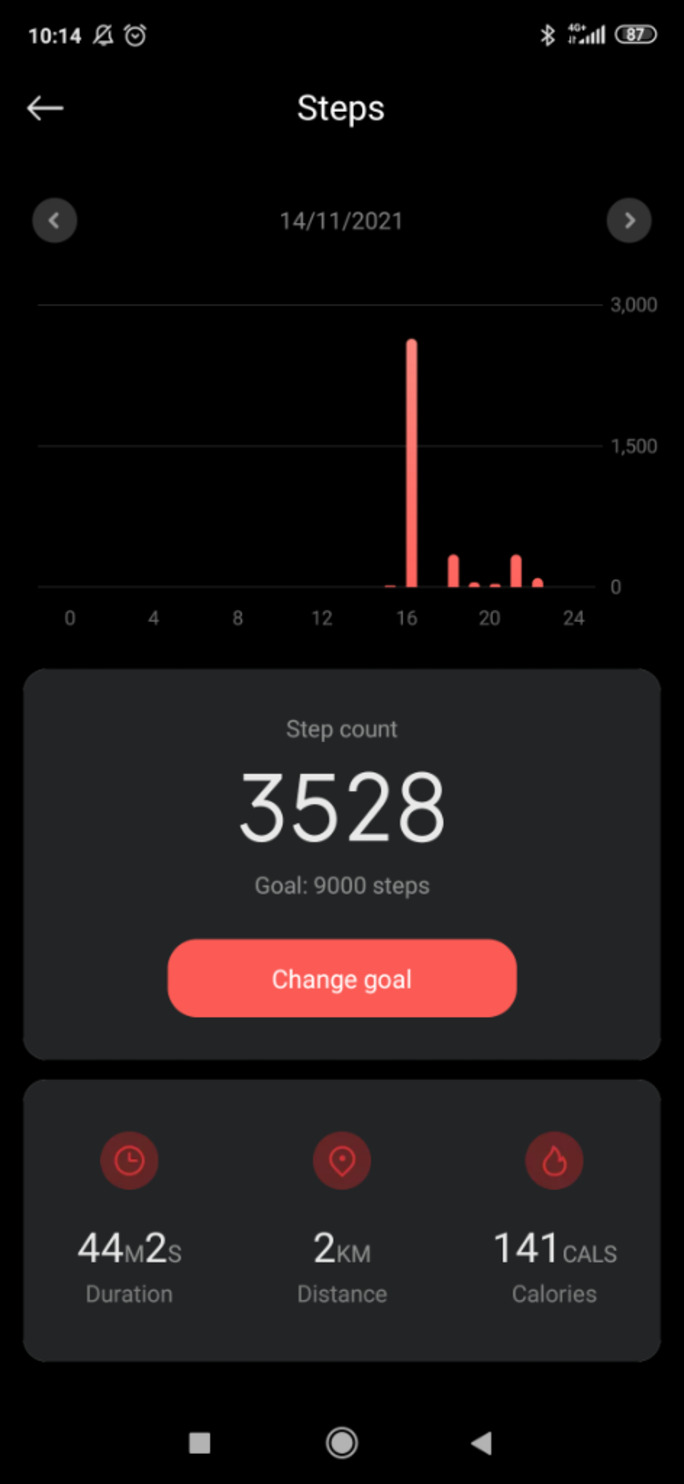Go back from the Steps screen
Image resolution: width=684 pixels, height=1484 pixels.
pyautogui.click(x=45, y=109)
